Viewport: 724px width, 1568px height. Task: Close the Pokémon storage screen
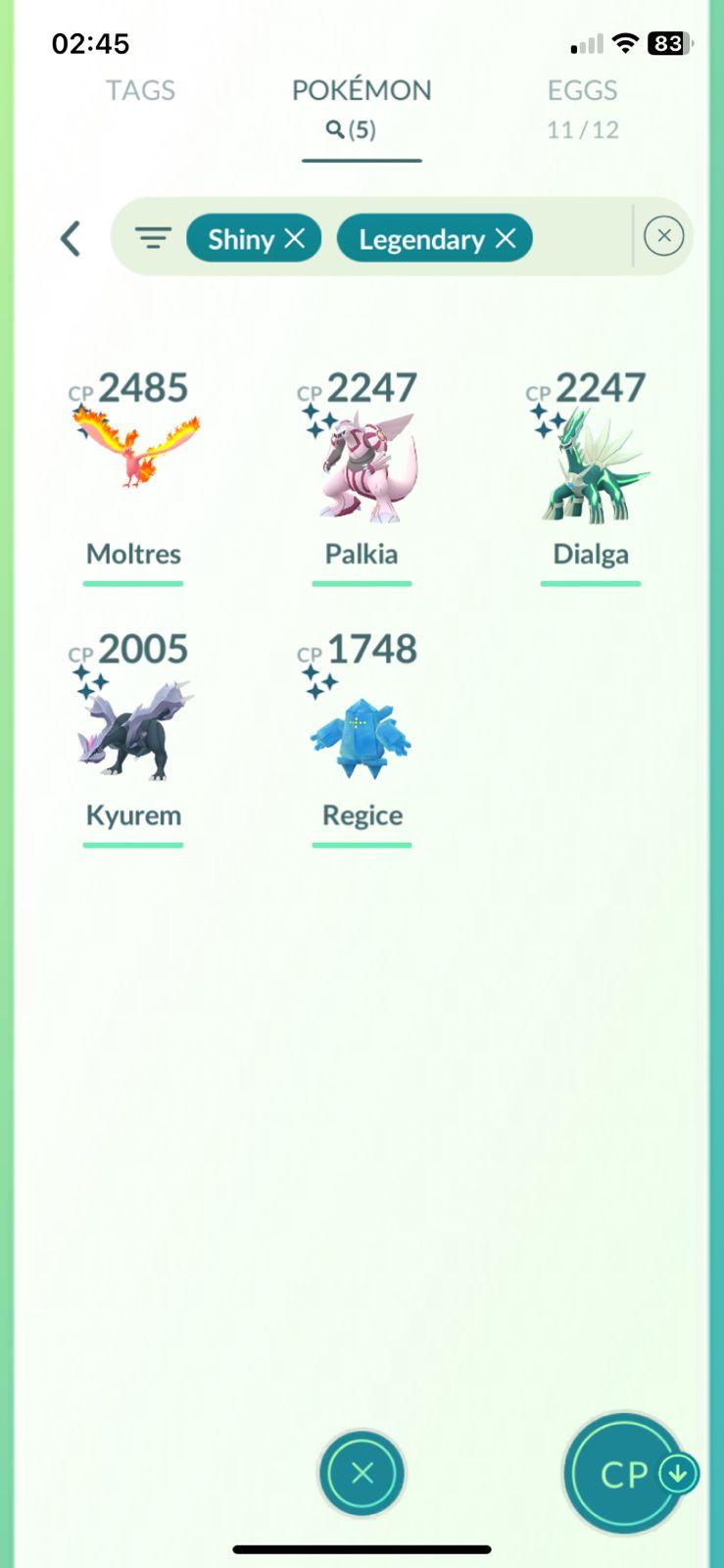(x=362, y=1473)
